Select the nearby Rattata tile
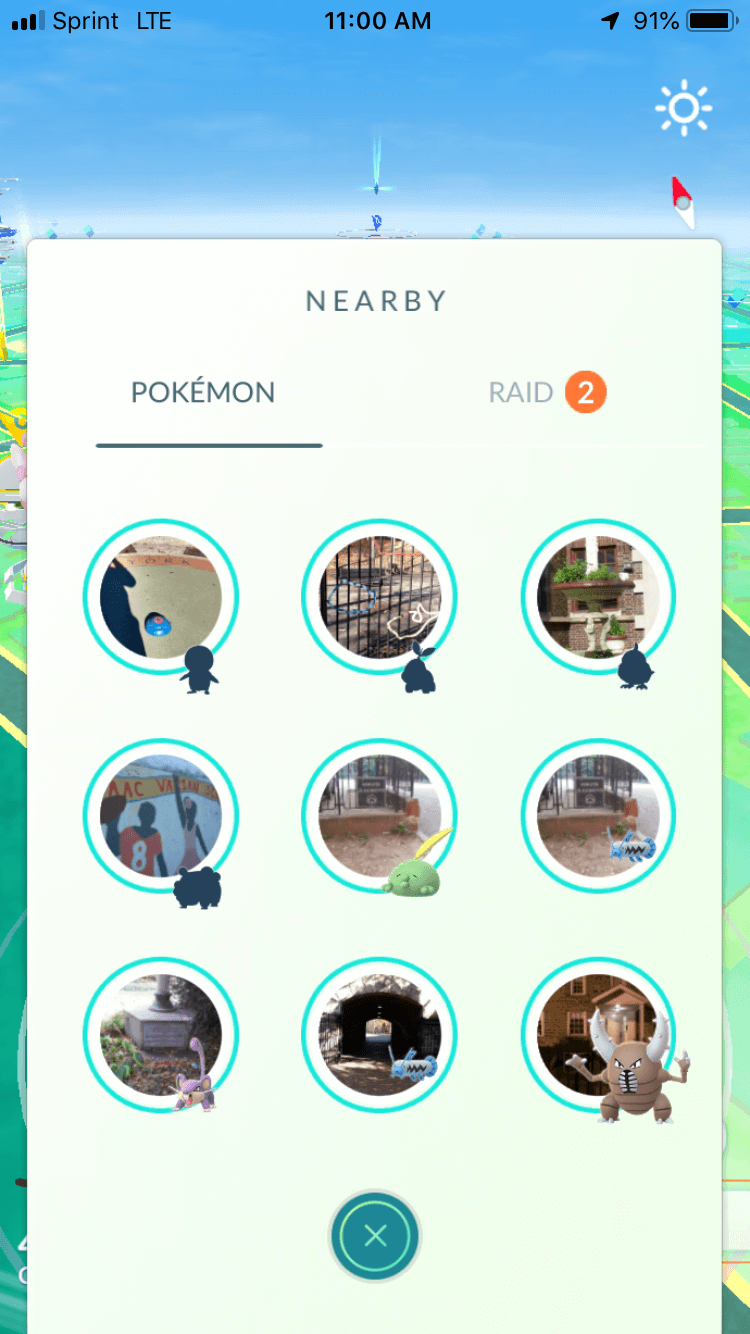This screenshot has width=750, height=1334. tap(161, 1036)
